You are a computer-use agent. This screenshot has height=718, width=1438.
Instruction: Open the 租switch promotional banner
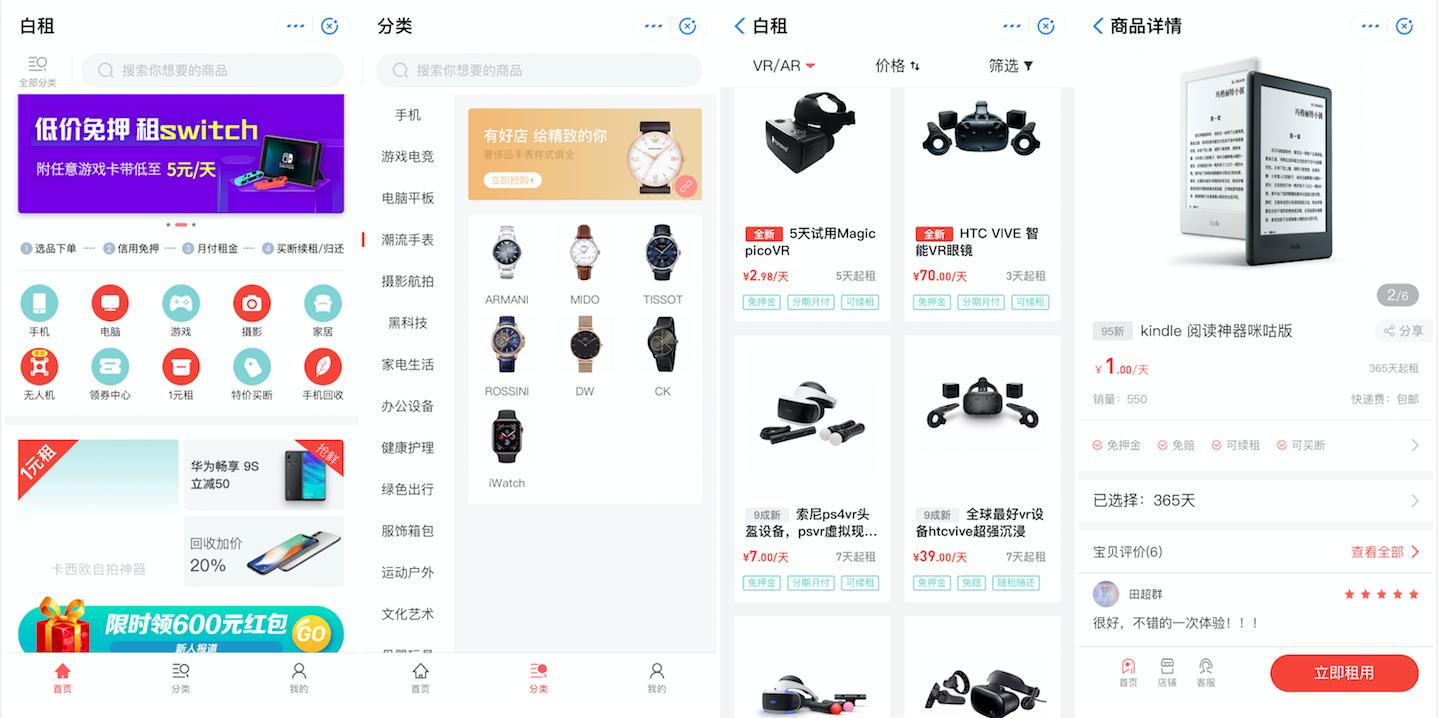(181, 154)
